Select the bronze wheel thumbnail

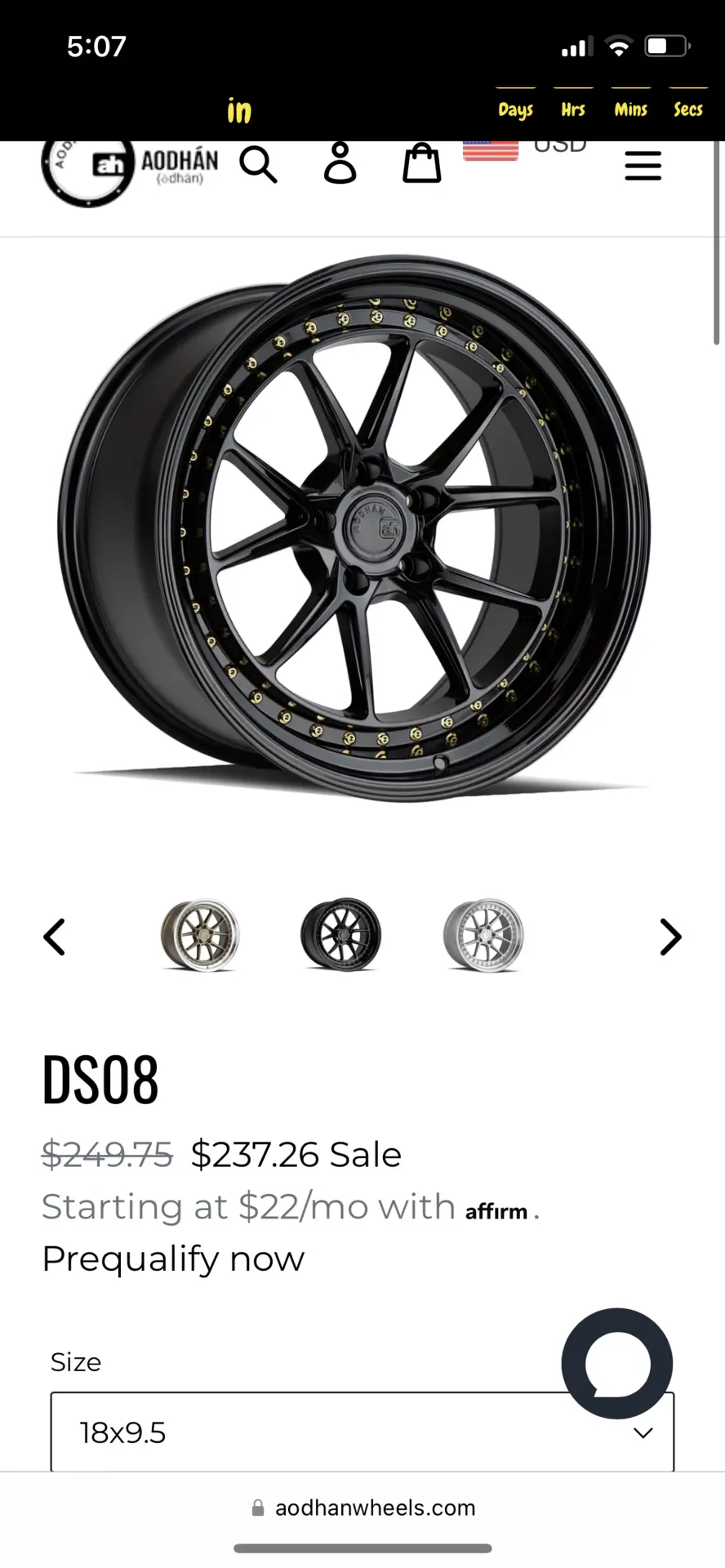200,935
